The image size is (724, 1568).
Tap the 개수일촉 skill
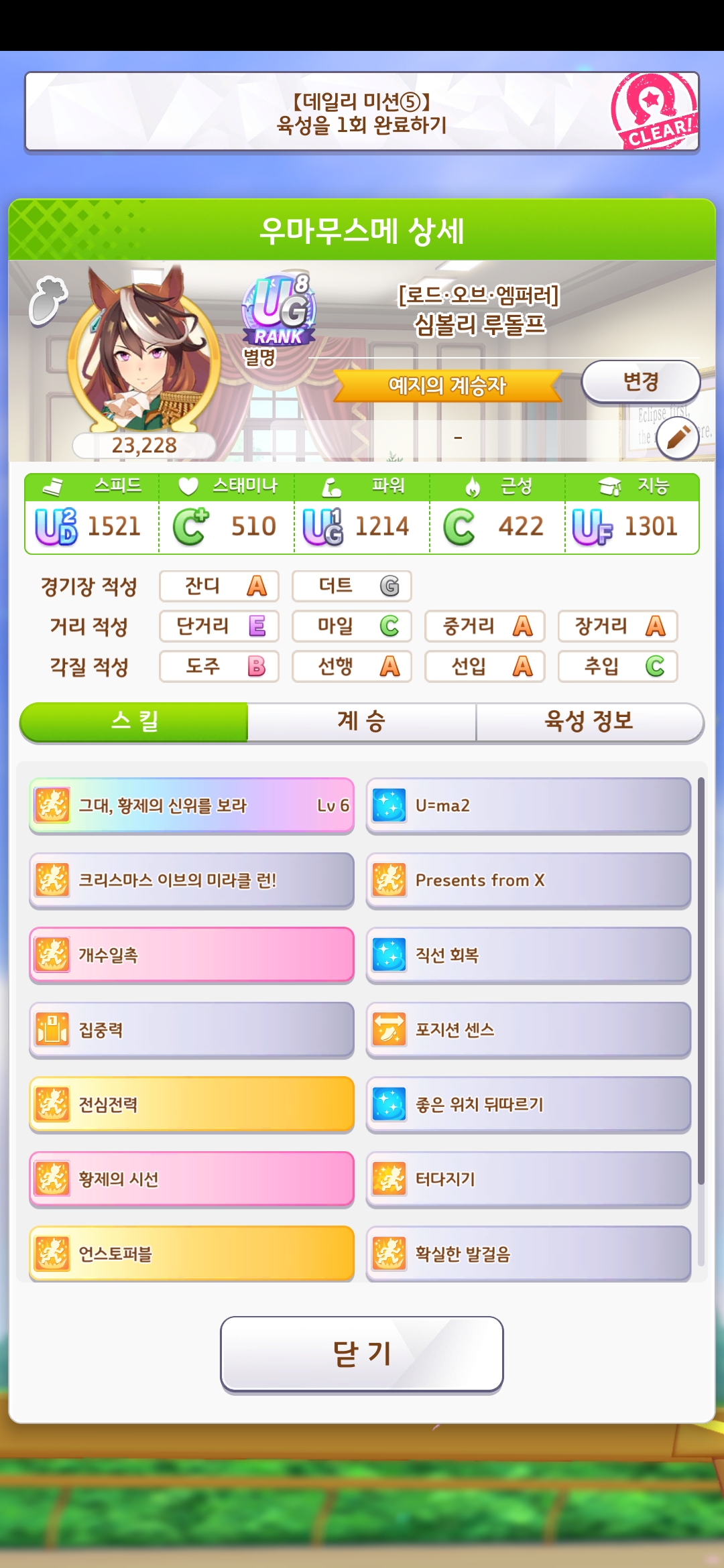click(192, 955)
